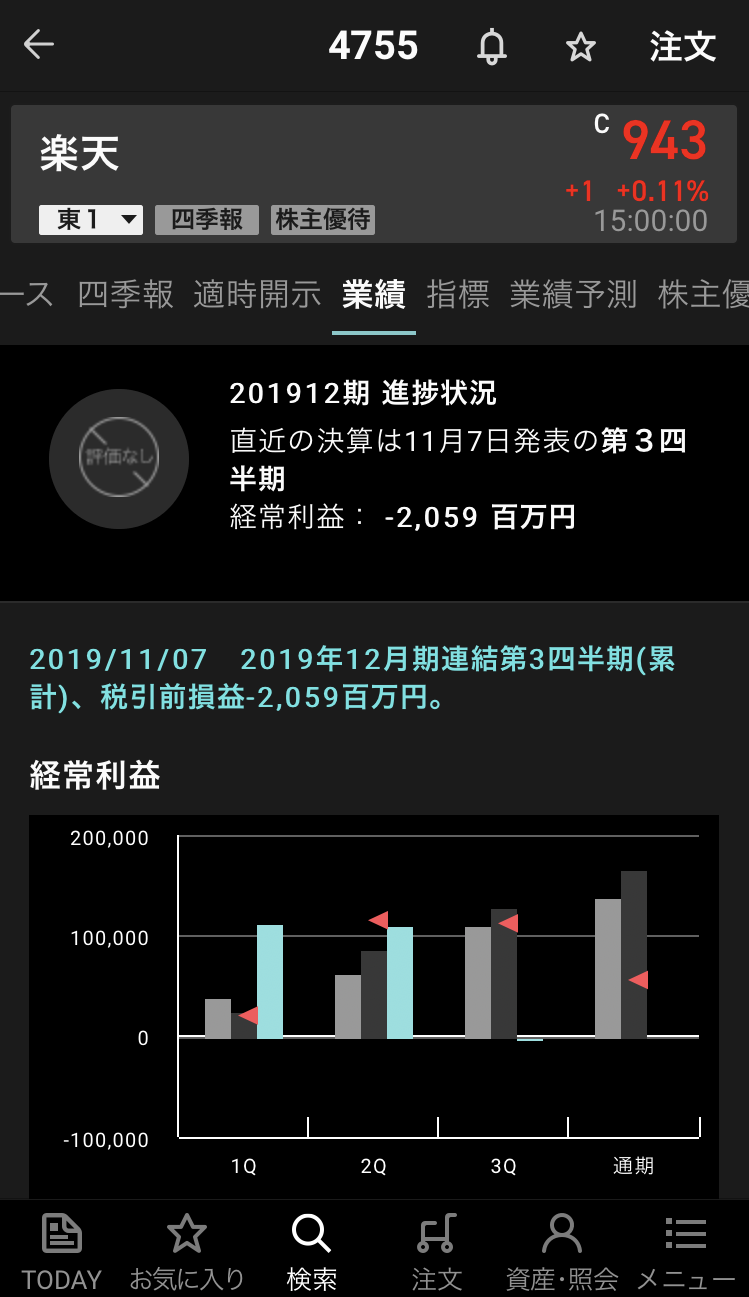Open お気に入り in the bottom bar
This screenshot has width=749, height=1297.
(x=187, y=1250)
